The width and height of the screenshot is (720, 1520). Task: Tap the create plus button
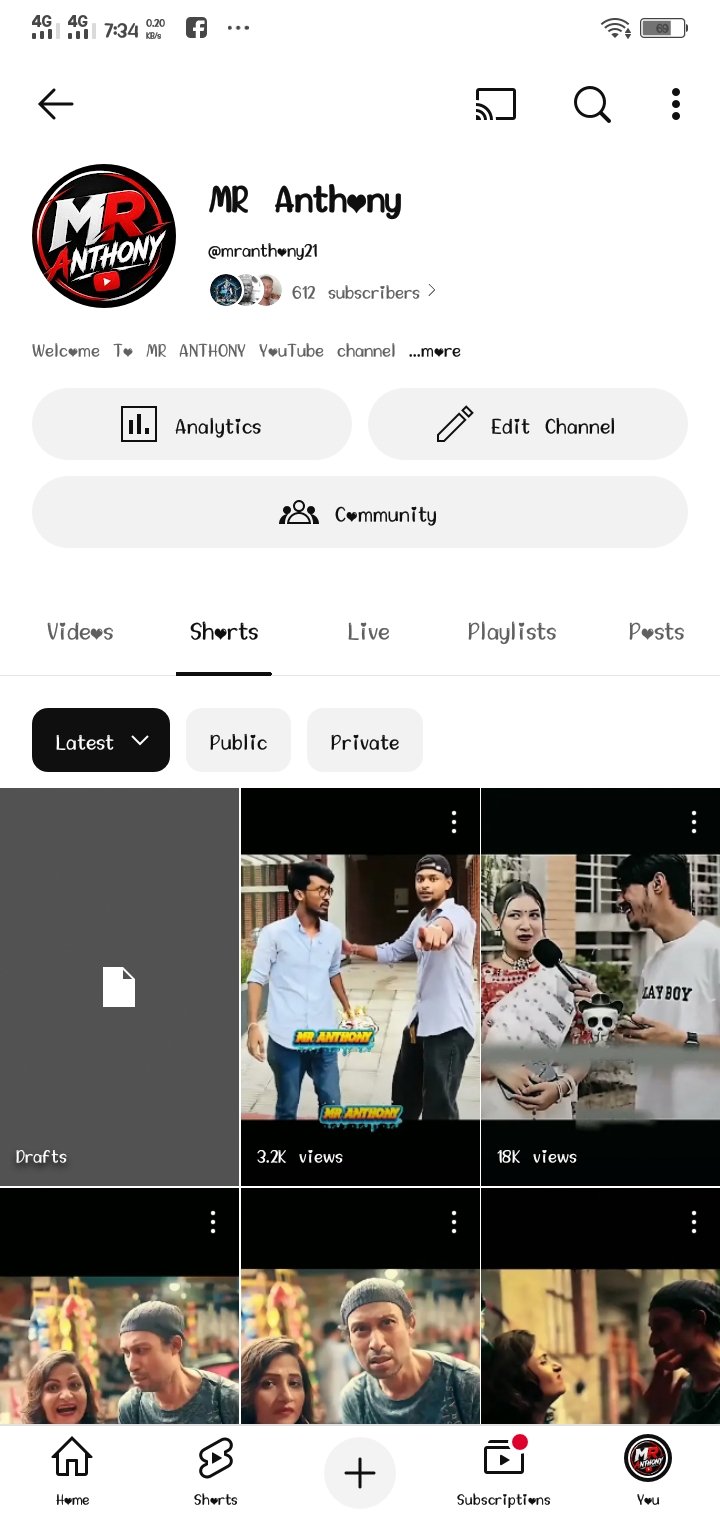[360, 1473]
